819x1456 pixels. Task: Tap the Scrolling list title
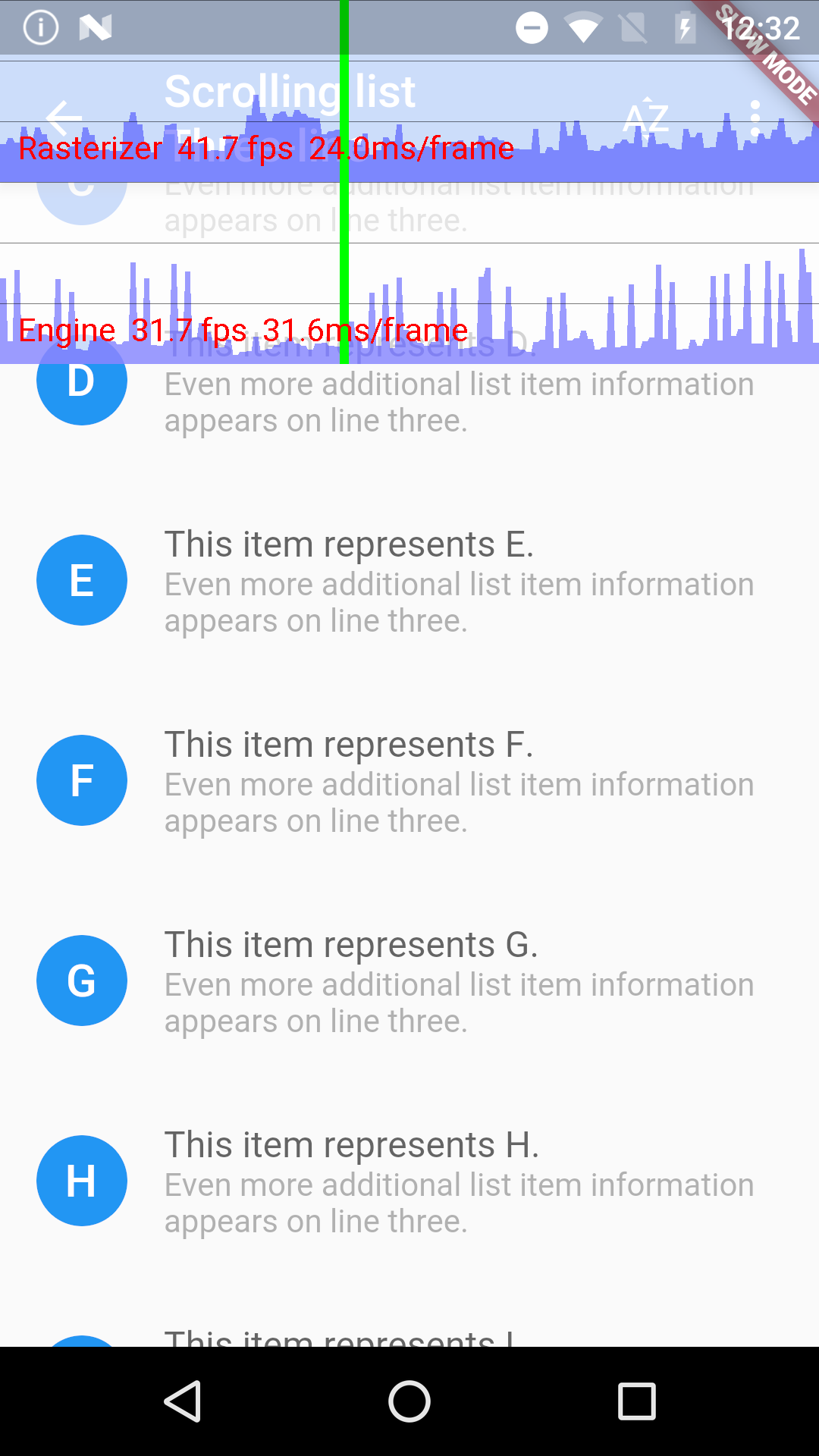tap(290, 91)
